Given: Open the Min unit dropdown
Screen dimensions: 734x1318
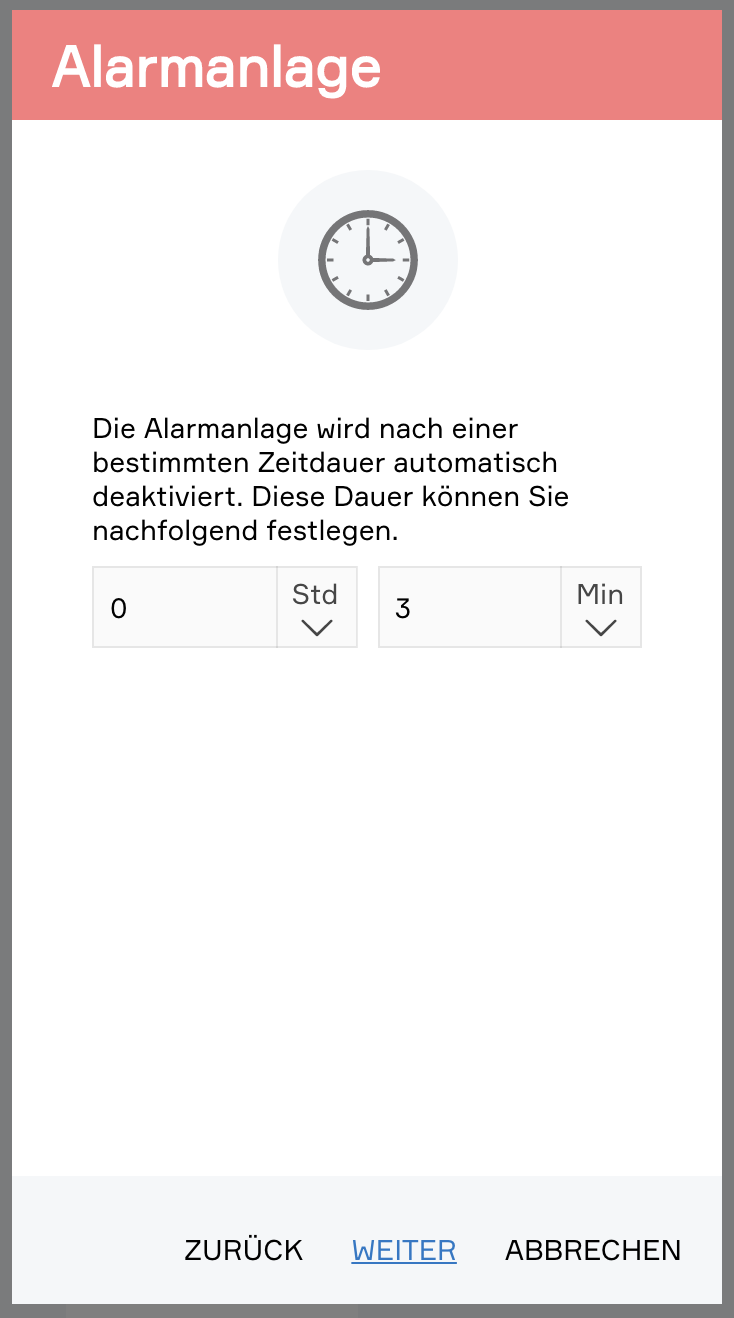Looking at the screenshot, I should pyautogui.click(x=600, y=608).
